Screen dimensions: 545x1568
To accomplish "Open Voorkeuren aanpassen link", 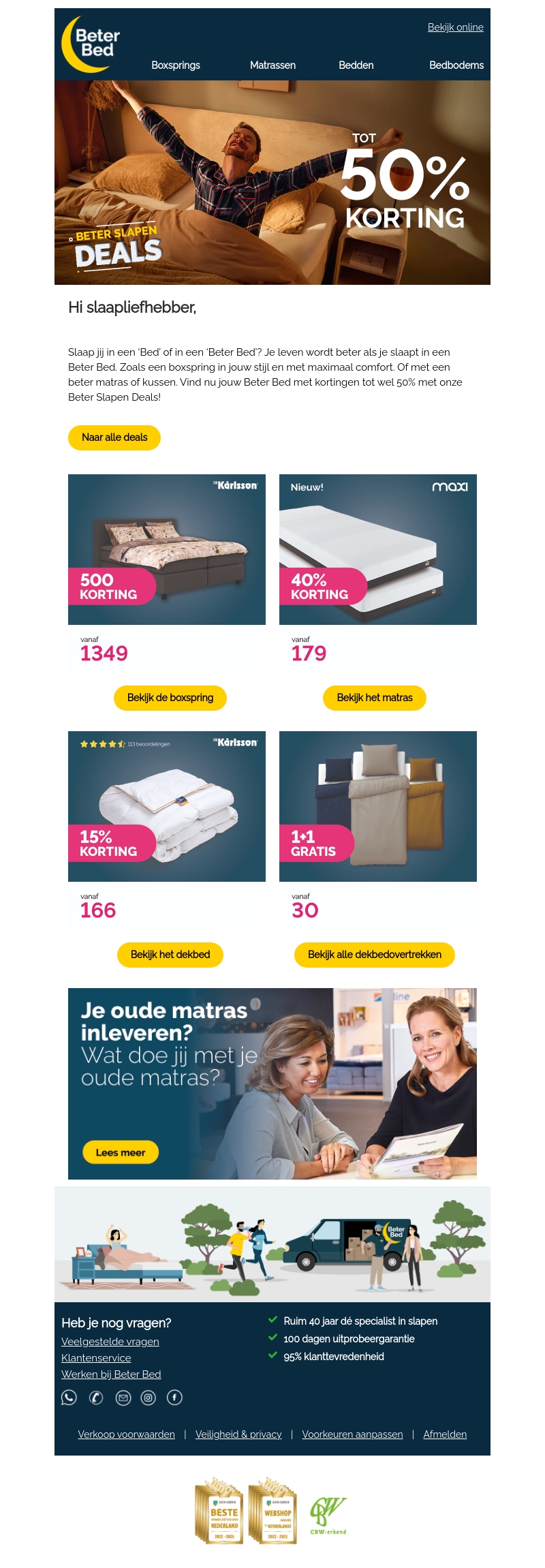I will point(352,1434).
